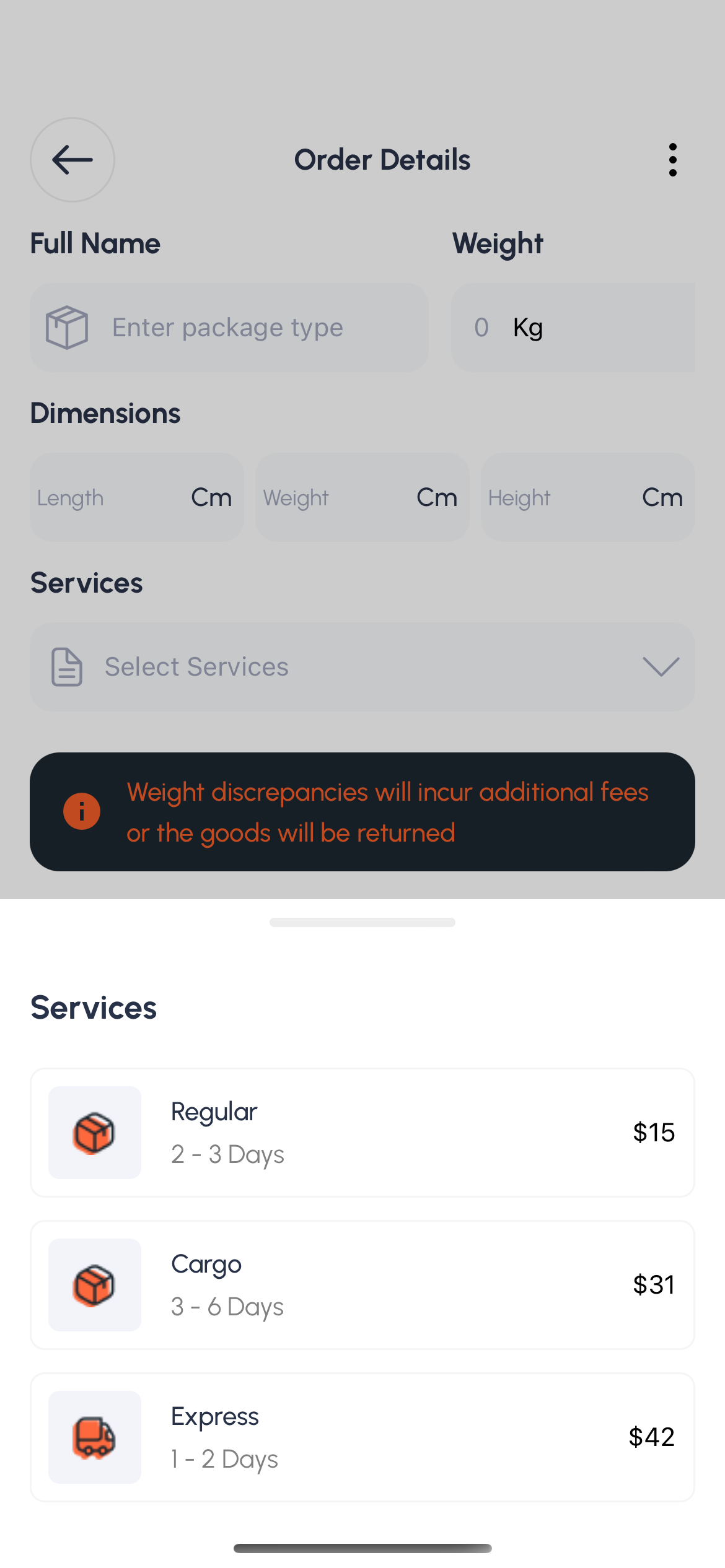Image resolution: width=725 pixels, height=1568 pixels.
Task: Tap the home indicator bar at the bottom
Action: [362, 1548]
